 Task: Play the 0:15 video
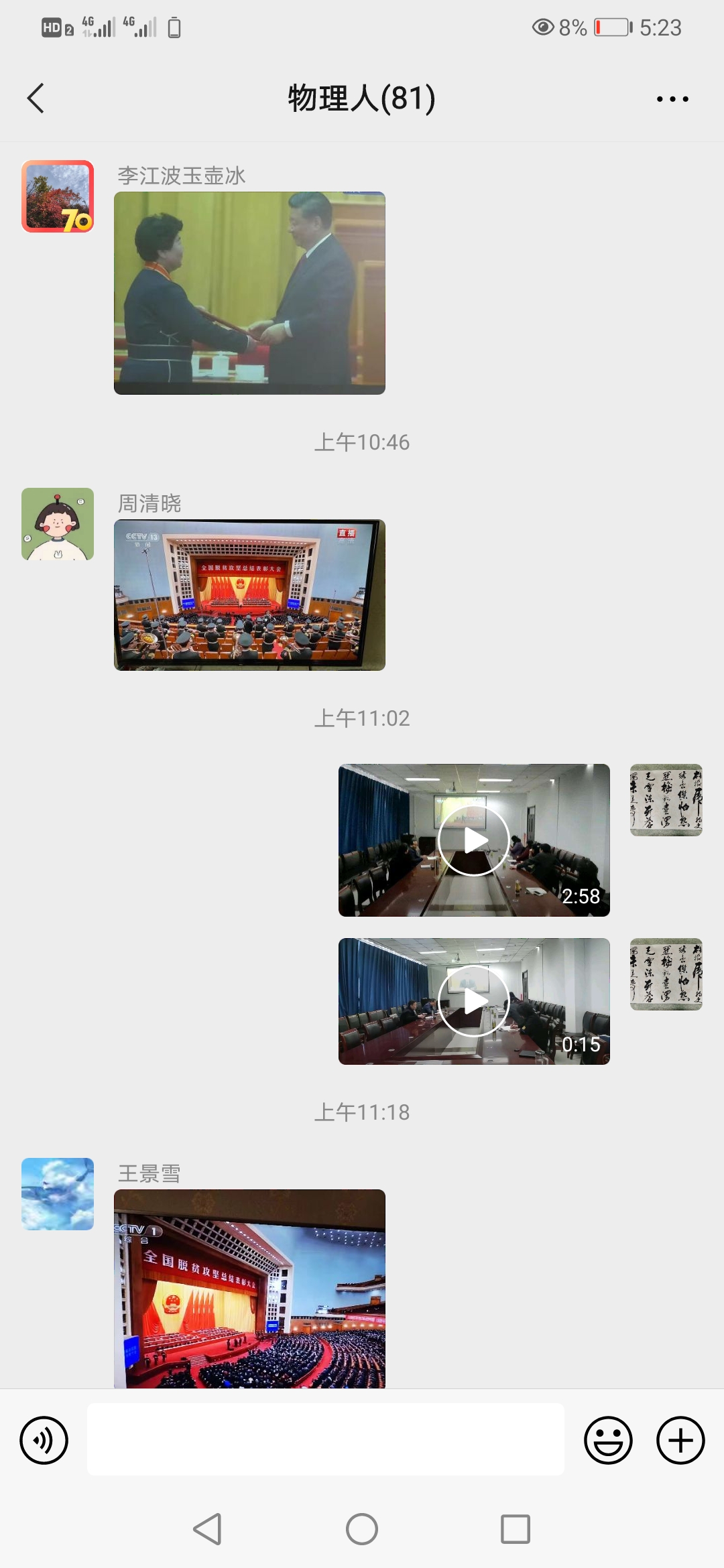pyautogui.click(x=474, y=1001)
